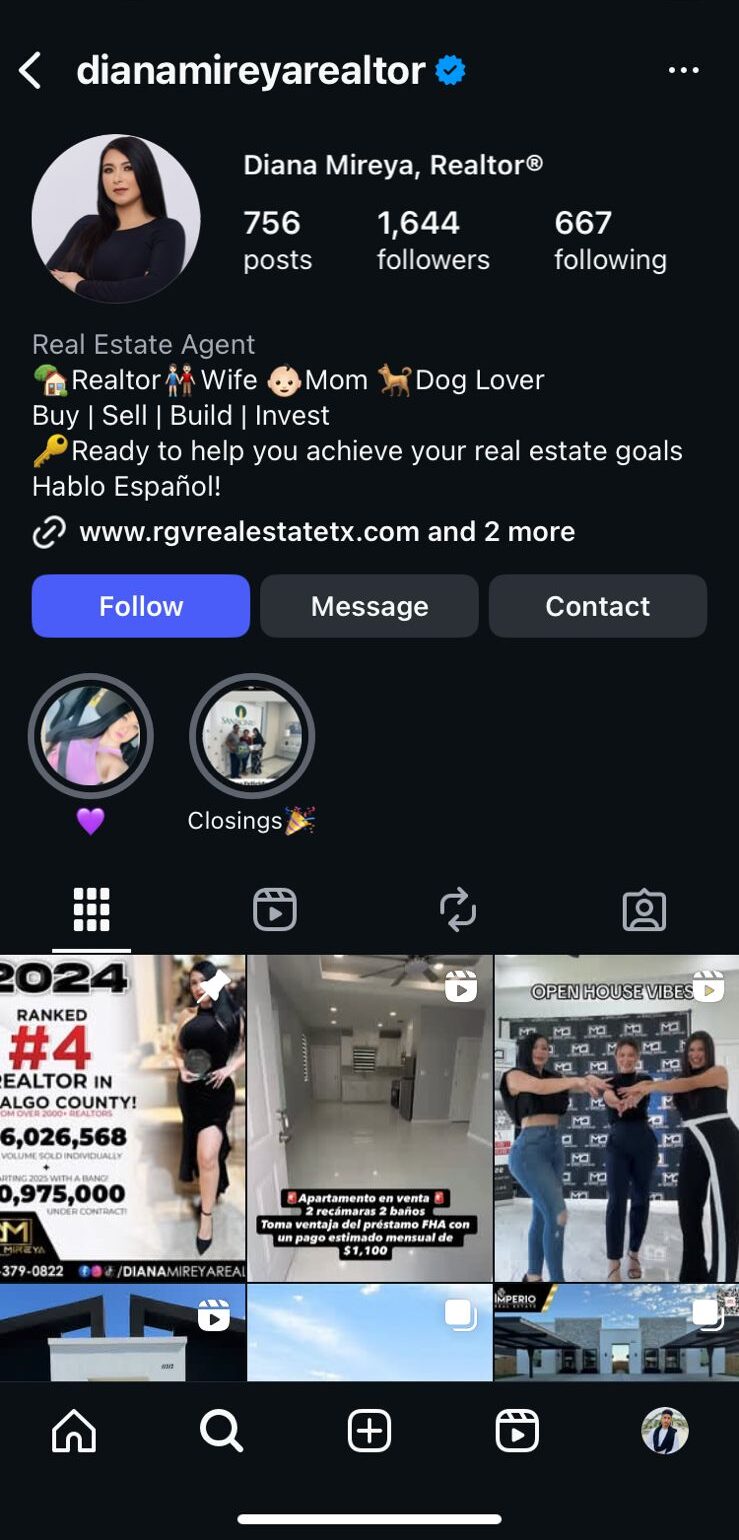The image size is (739, 1540).
Task: Open the followers list
Action: click(x=432, y=240)
